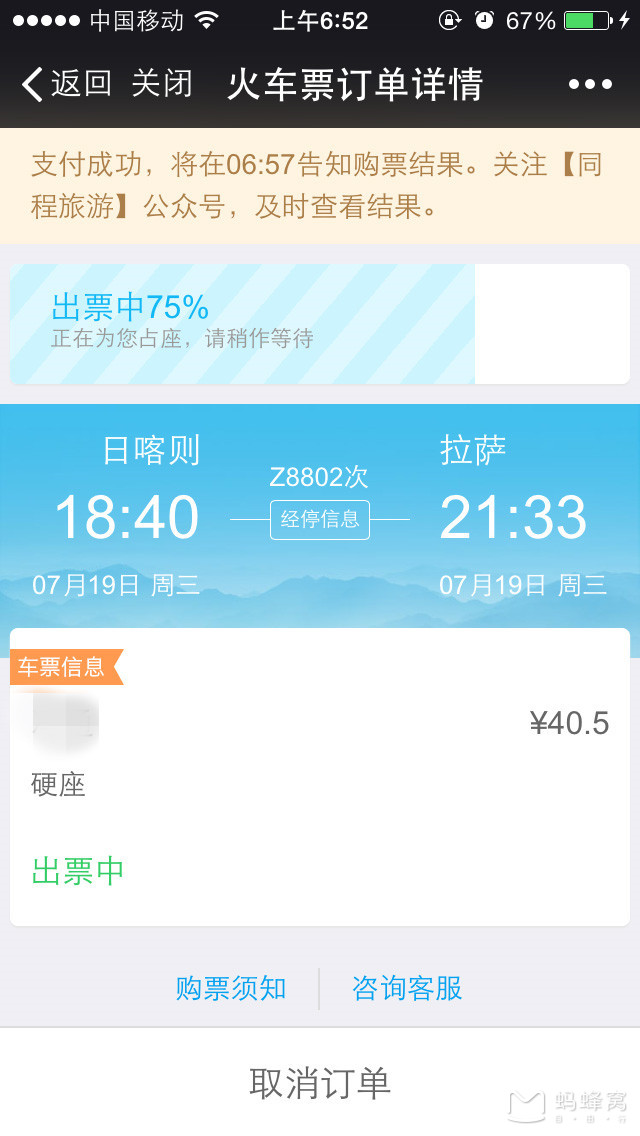Open 购票须知 purchase notice
Viewport: 640px width, 1136px height.
click(x=231, y=988)
